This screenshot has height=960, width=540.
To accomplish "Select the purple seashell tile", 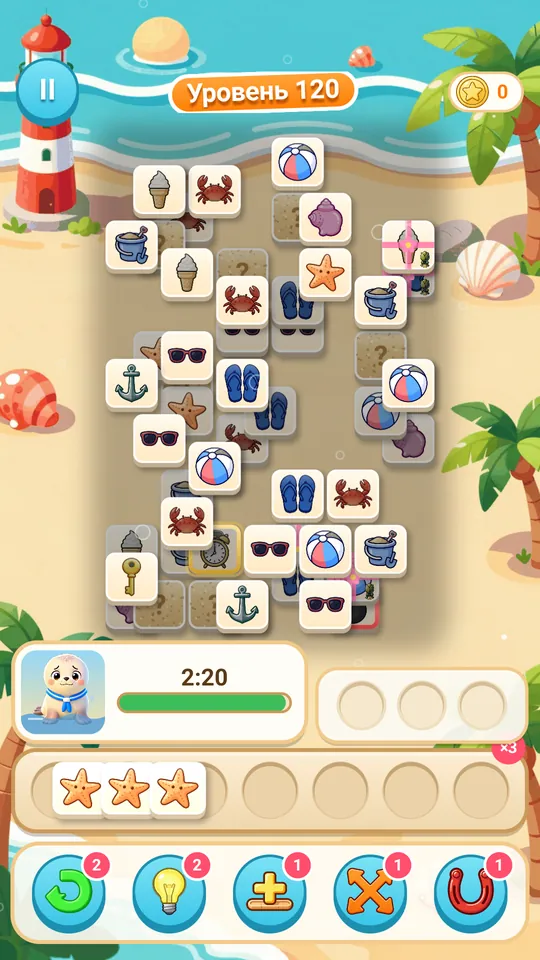I will 324,219.
